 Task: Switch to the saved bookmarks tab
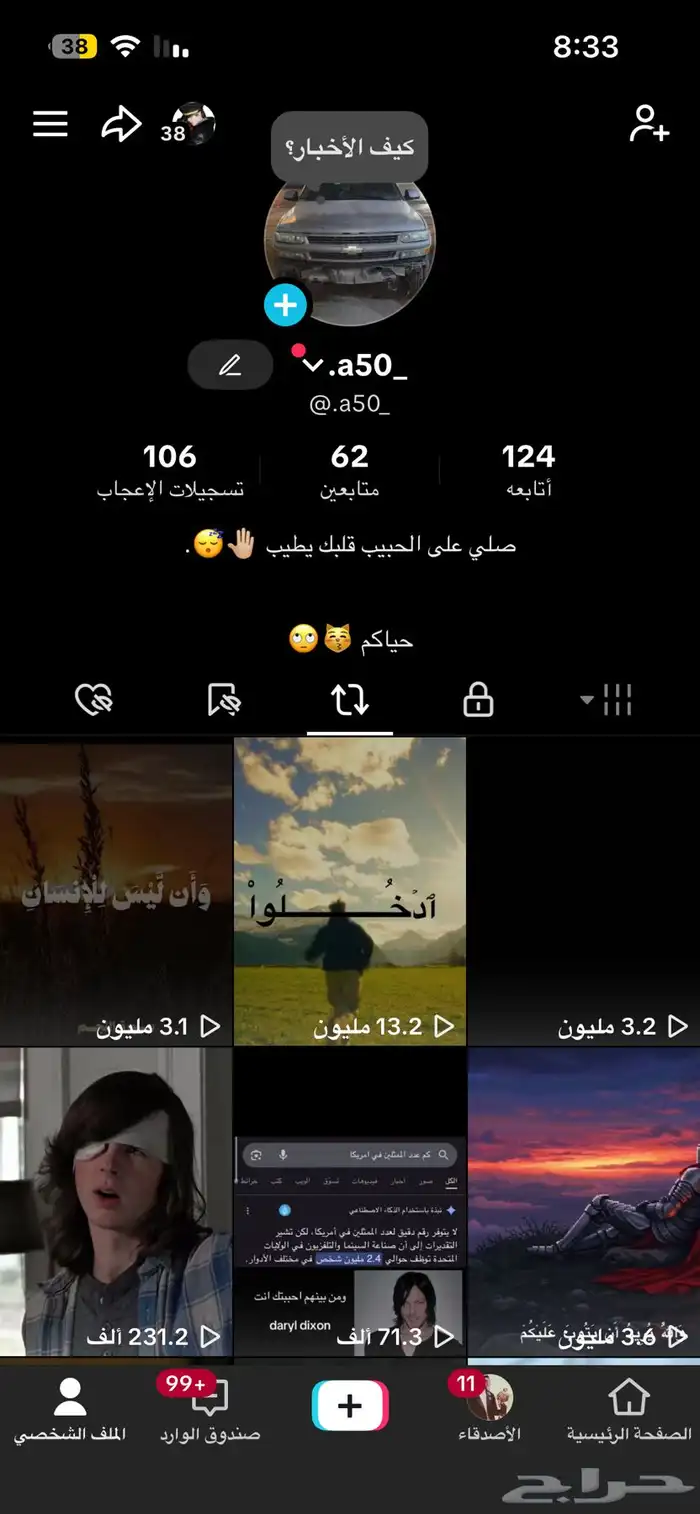click(x=224, y=701)
